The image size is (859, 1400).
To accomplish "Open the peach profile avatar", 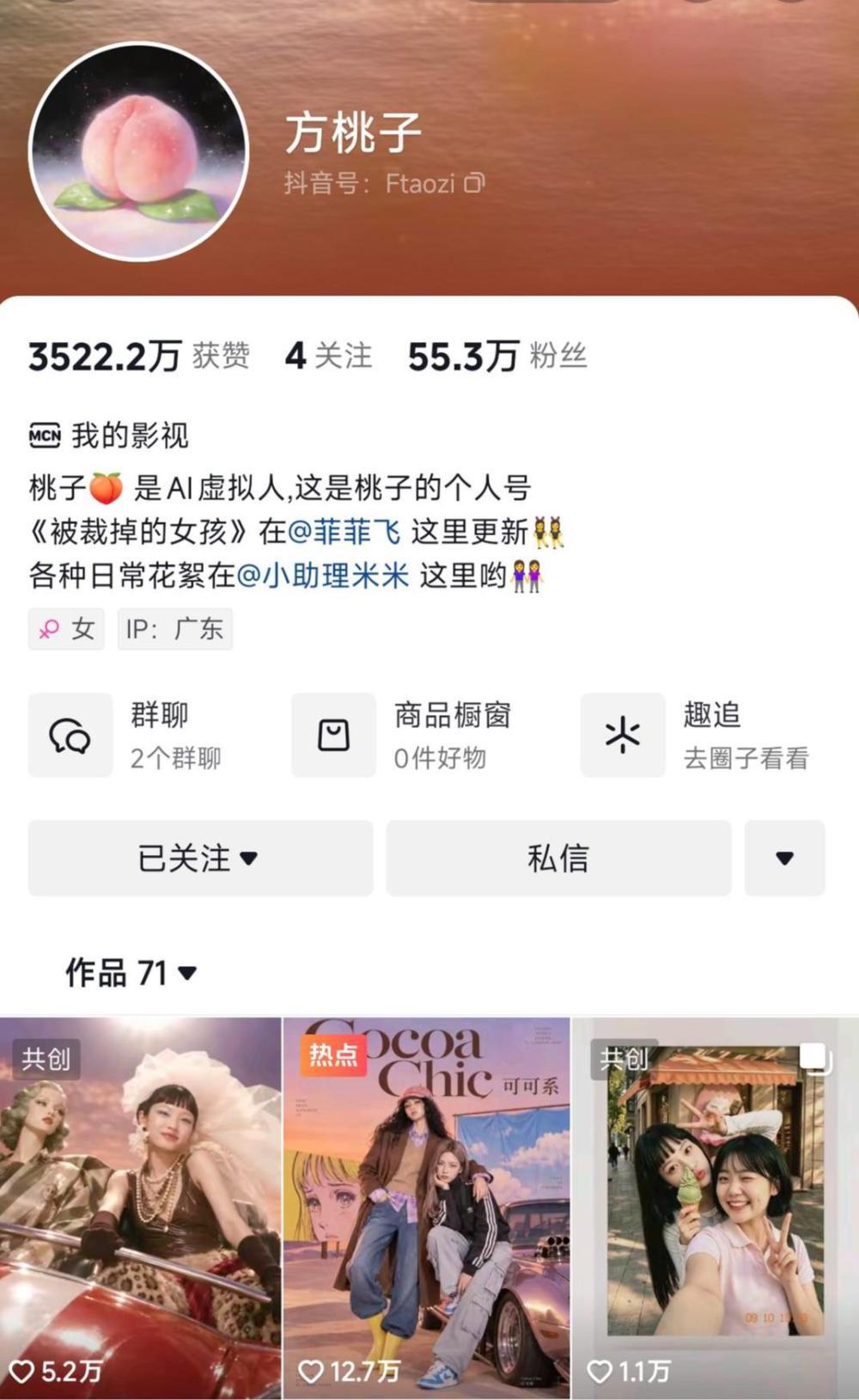I will 138,151.
